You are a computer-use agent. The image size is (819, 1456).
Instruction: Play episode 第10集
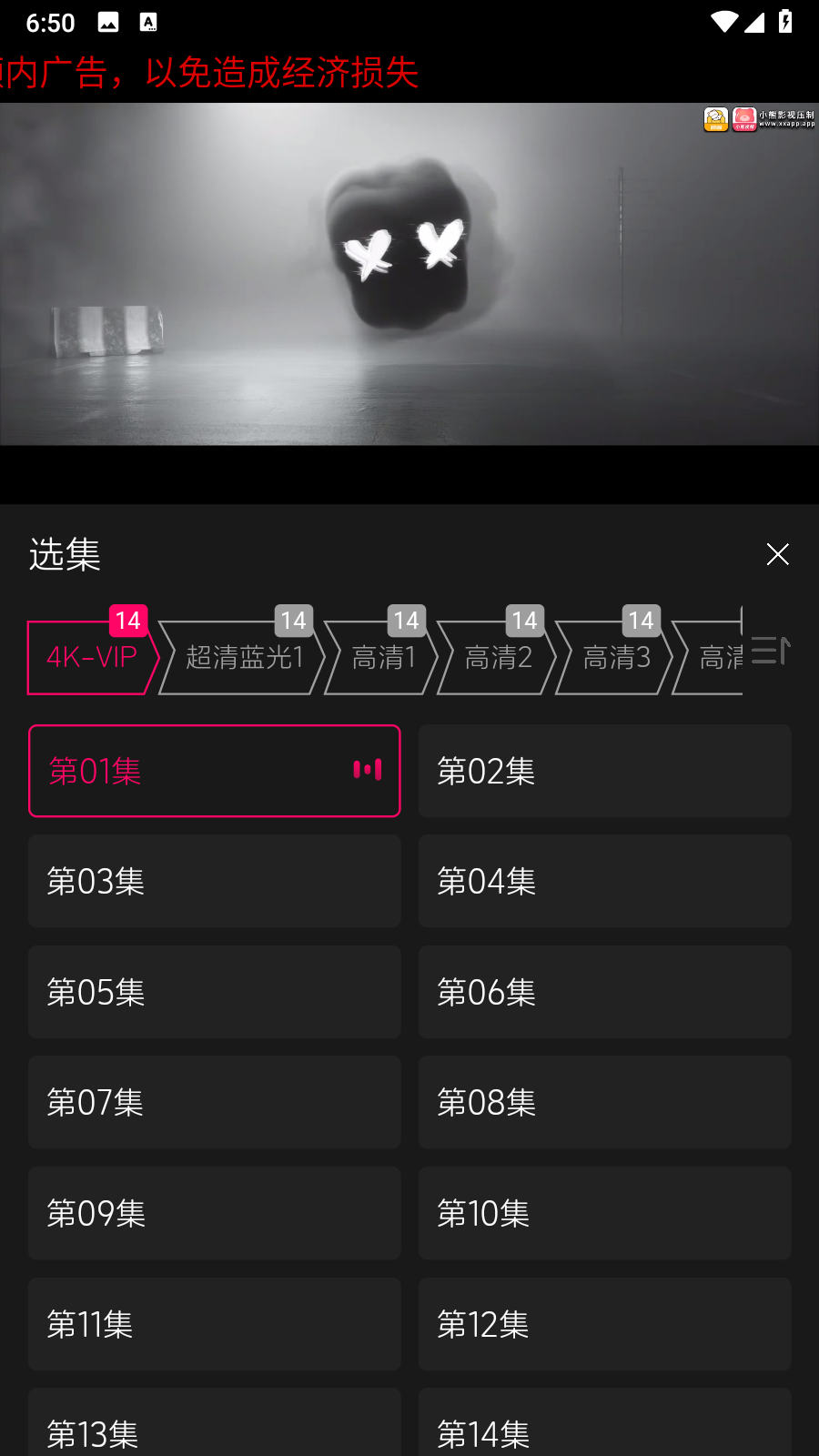click(x=604, y=1213)
